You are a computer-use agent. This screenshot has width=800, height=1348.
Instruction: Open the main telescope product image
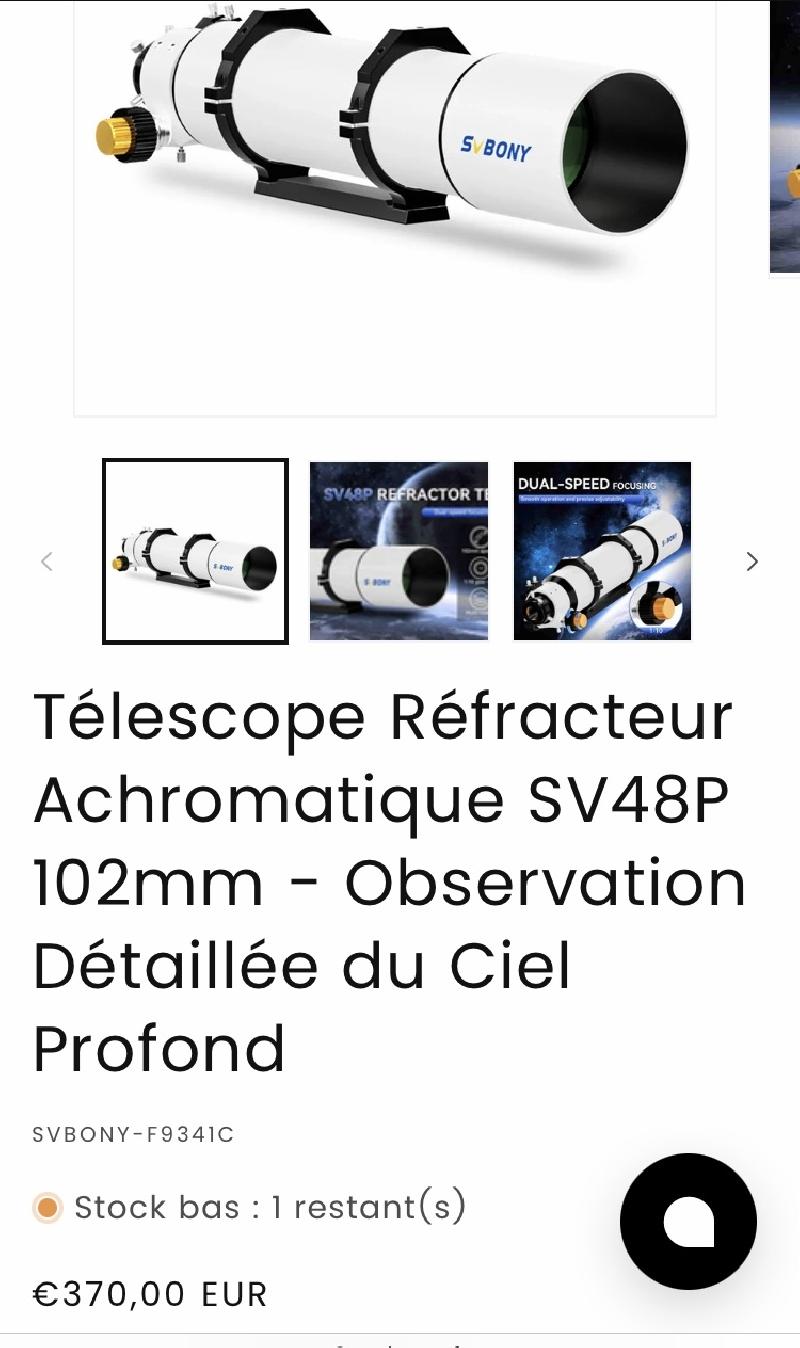point(395,150)
